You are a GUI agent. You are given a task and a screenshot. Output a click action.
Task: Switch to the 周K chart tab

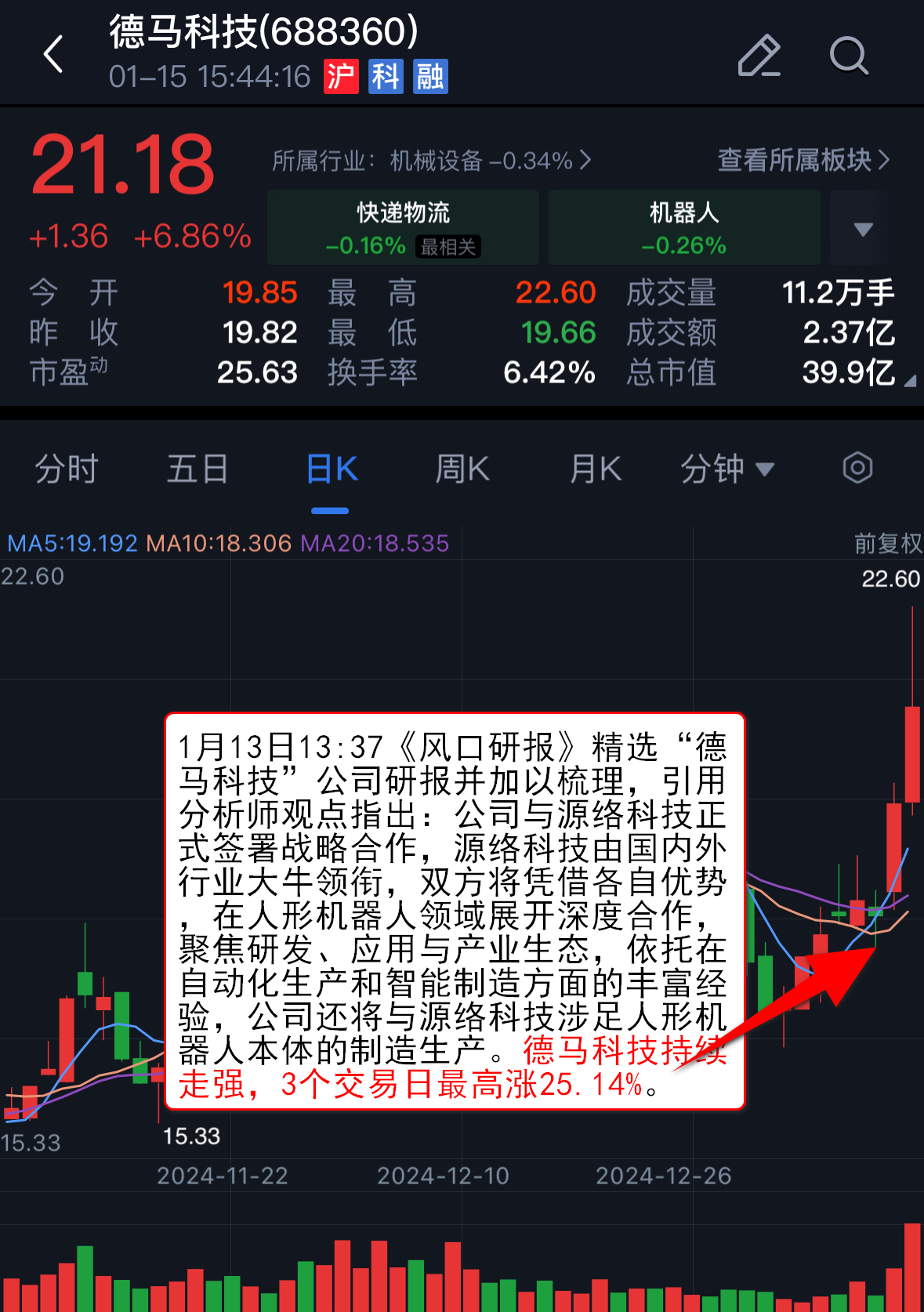click(x=462, y=469)
